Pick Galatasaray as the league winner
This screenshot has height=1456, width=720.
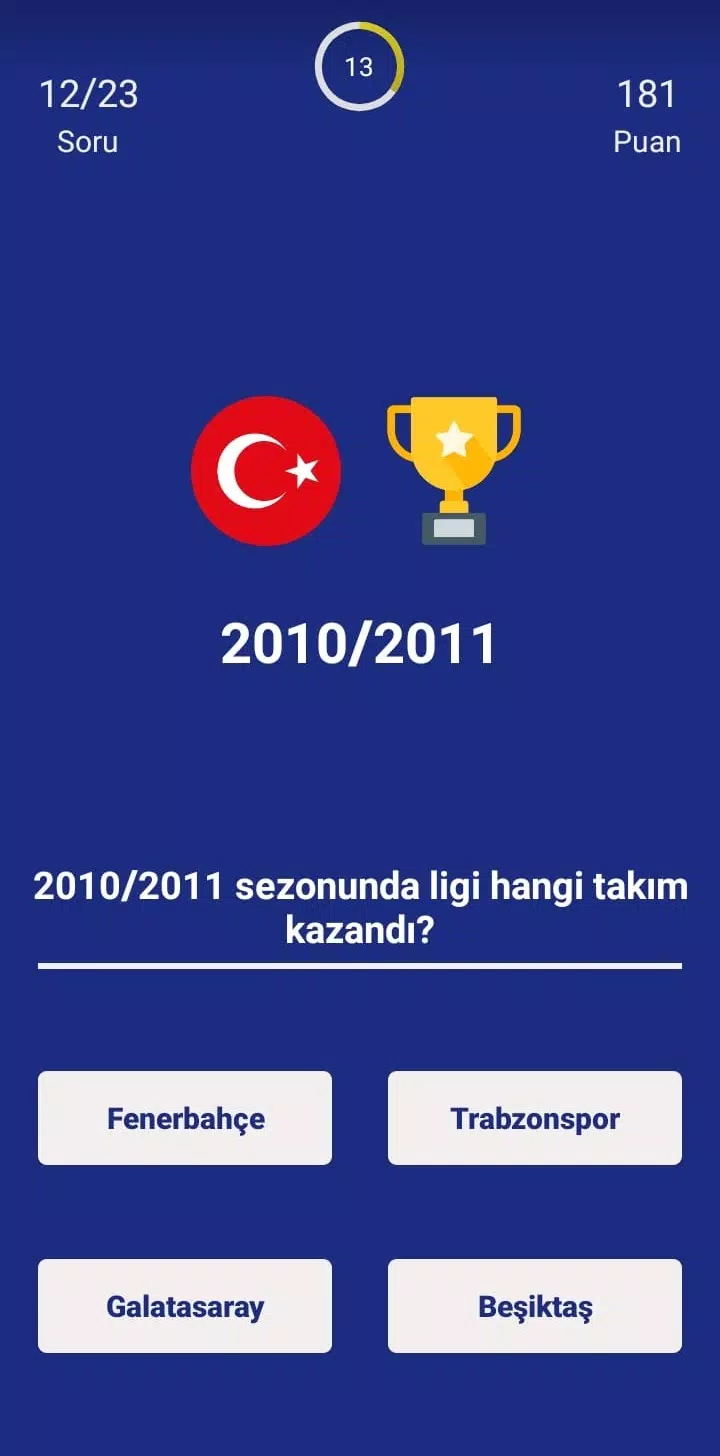(185, 1306)
